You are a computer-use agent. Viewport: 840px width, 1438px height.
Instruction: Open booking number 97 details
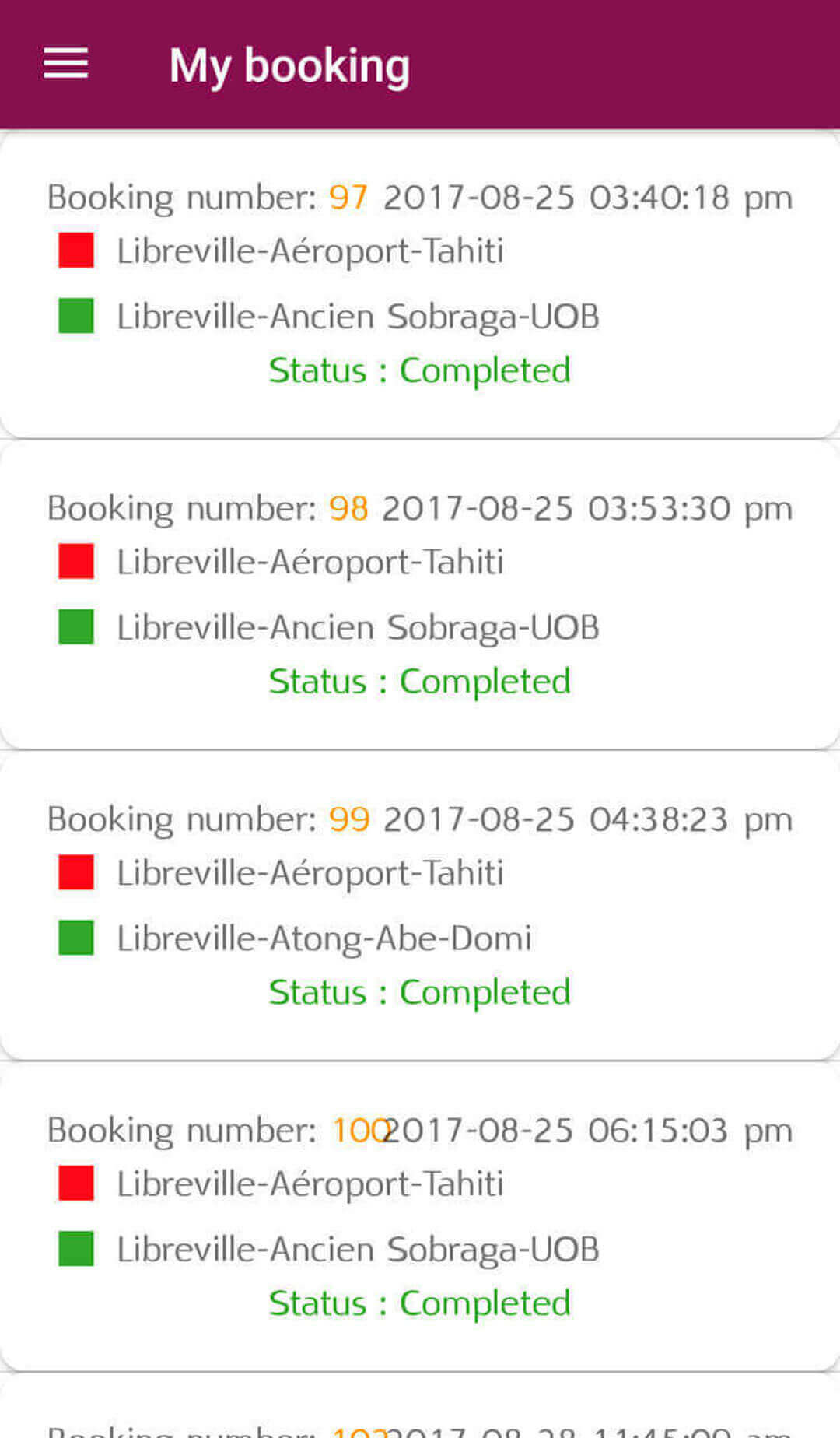pyautogui.click(x=420, y=284)
